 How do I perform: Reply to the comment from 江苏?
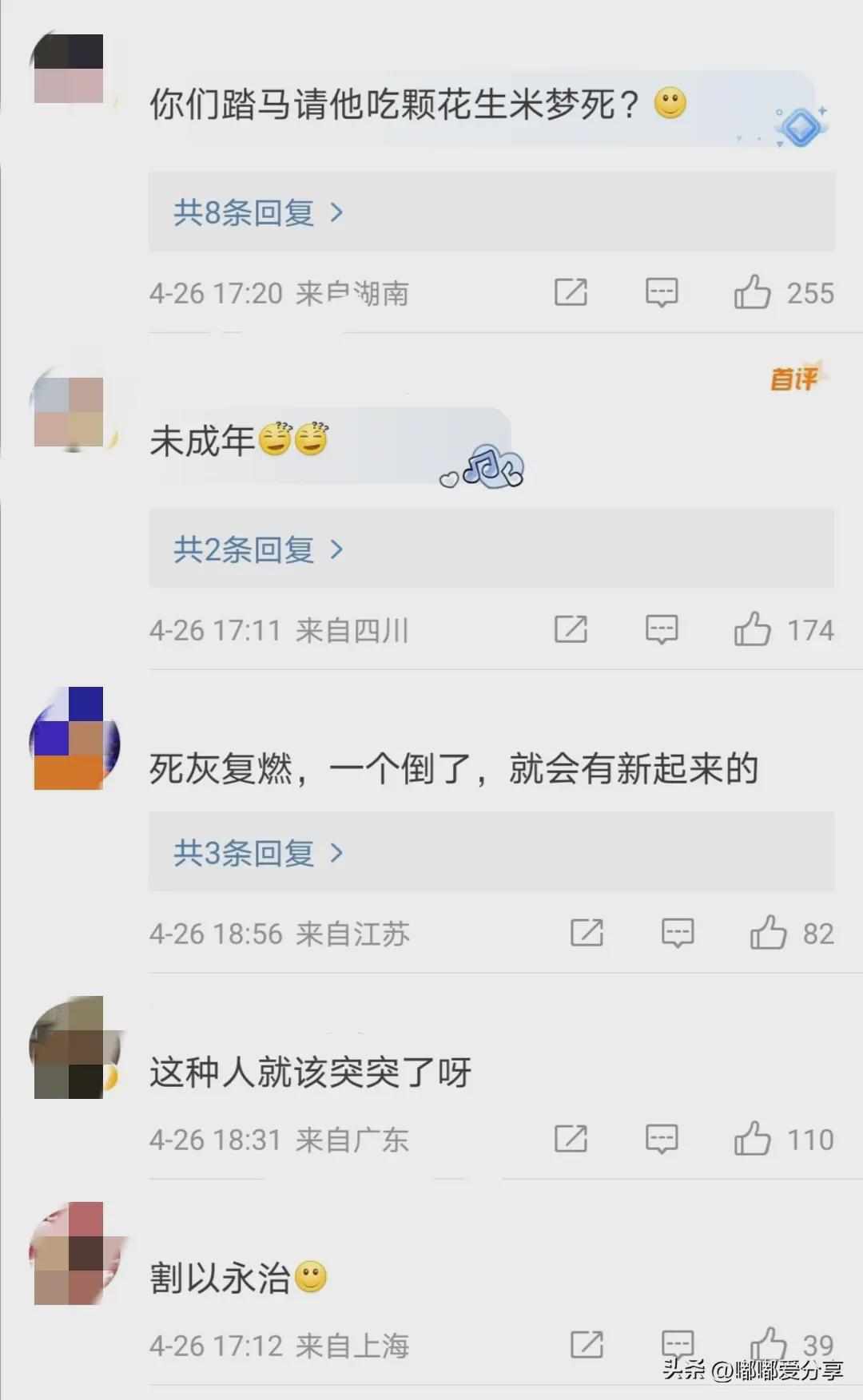pos(678,932)
